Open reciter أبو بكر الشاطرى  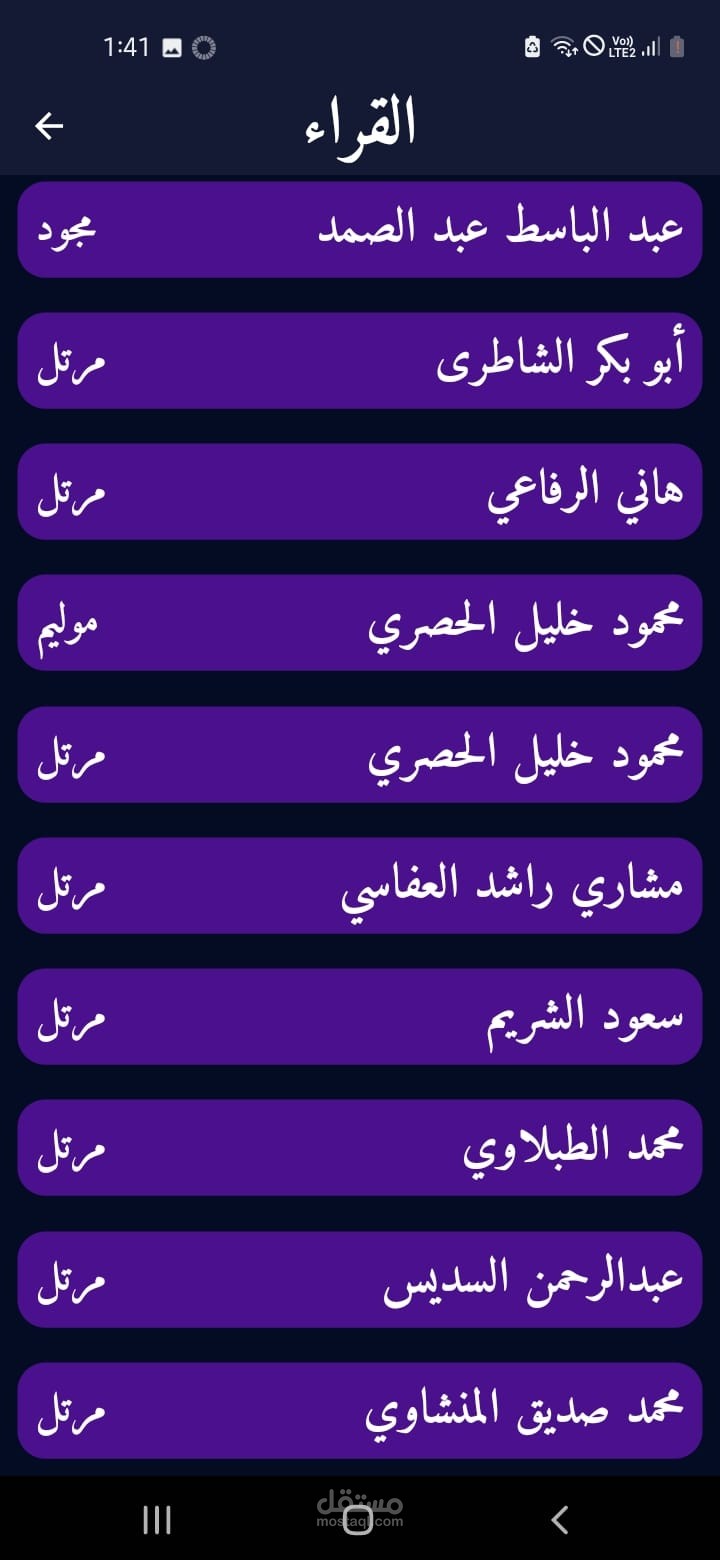pos(360,360)
